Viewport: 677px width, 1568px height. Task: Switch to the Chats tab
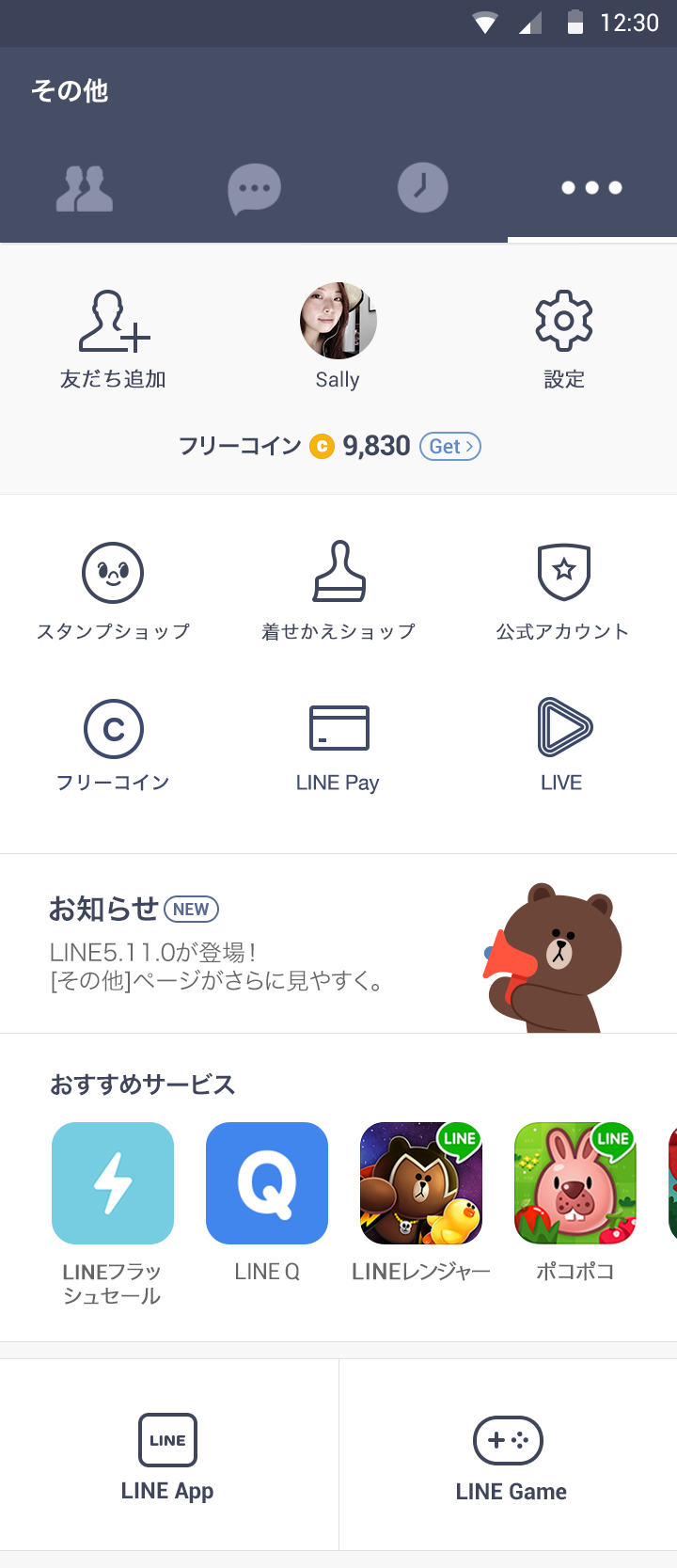(254, 187)
